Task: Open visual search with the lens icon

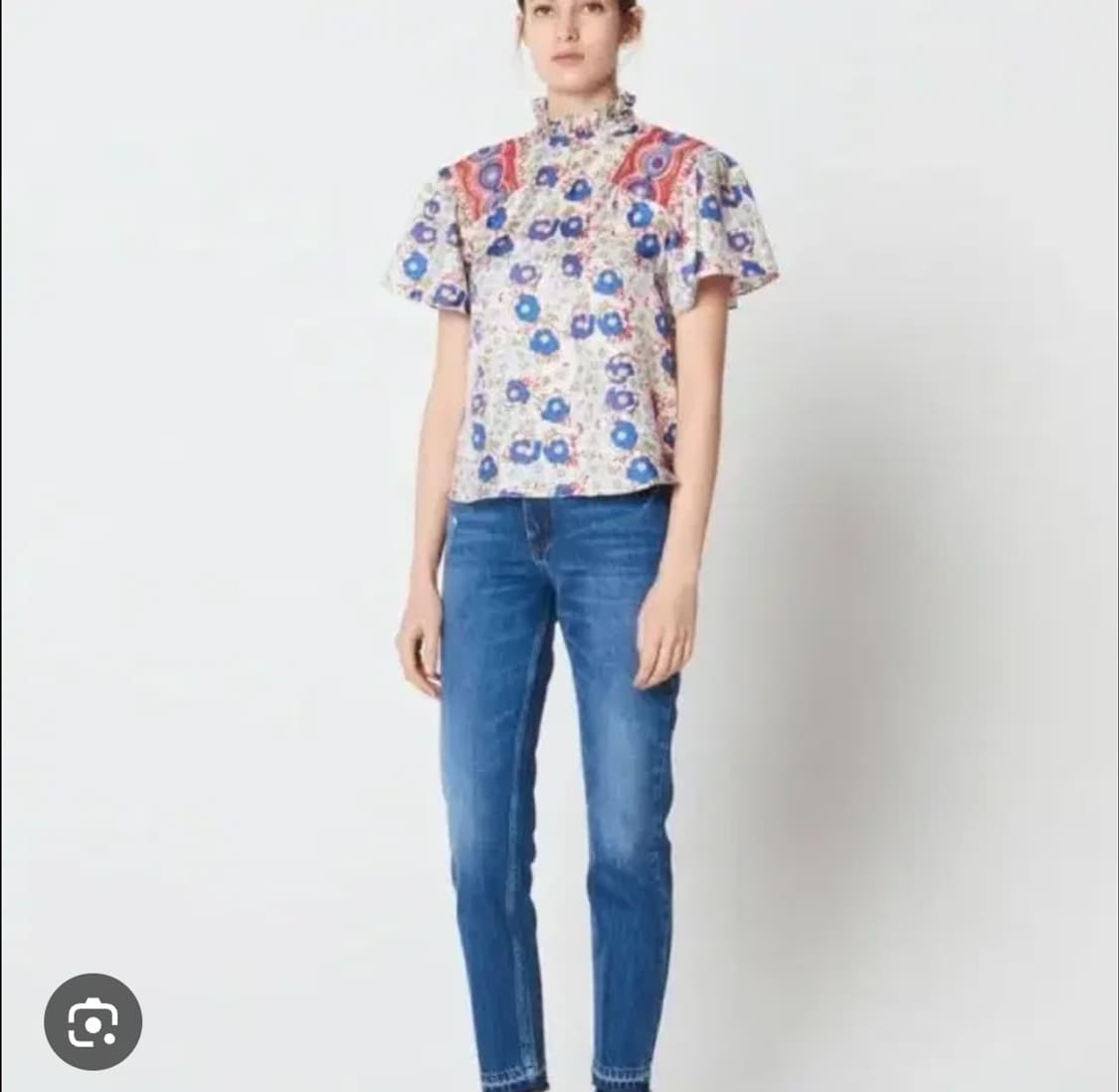Action: click(93, 1021)
